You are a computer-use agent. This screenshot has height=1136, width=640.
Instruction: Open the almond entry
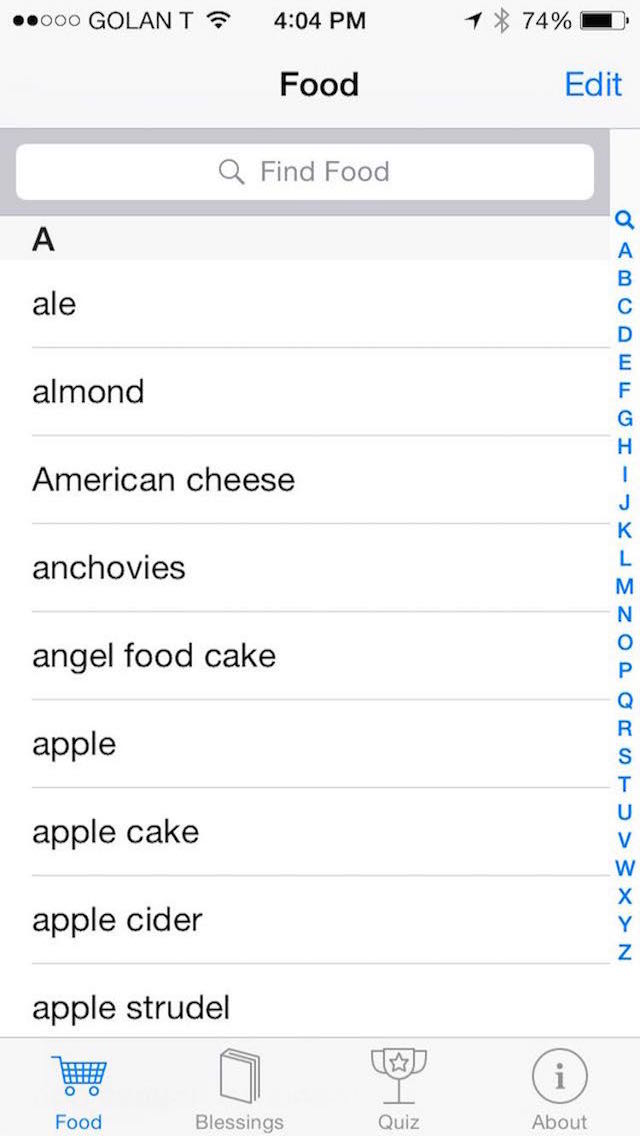pyautogui.click(x=300, y=392)
